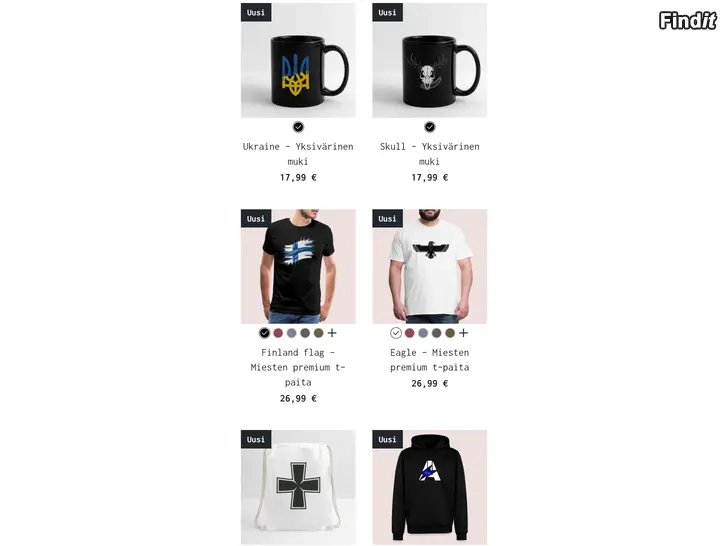Open the Skull mug product
The width and height of the screenshot is (728, 546).
pos(429,61)
